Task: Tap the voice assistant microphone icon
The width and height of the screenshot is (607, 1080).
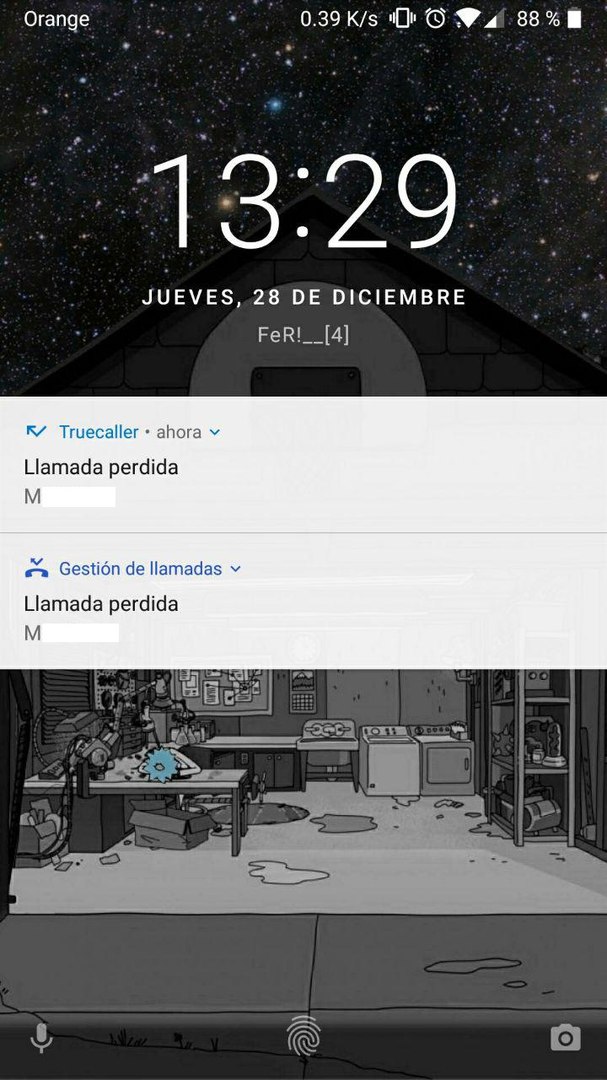Action: [x=41, y=1038]
